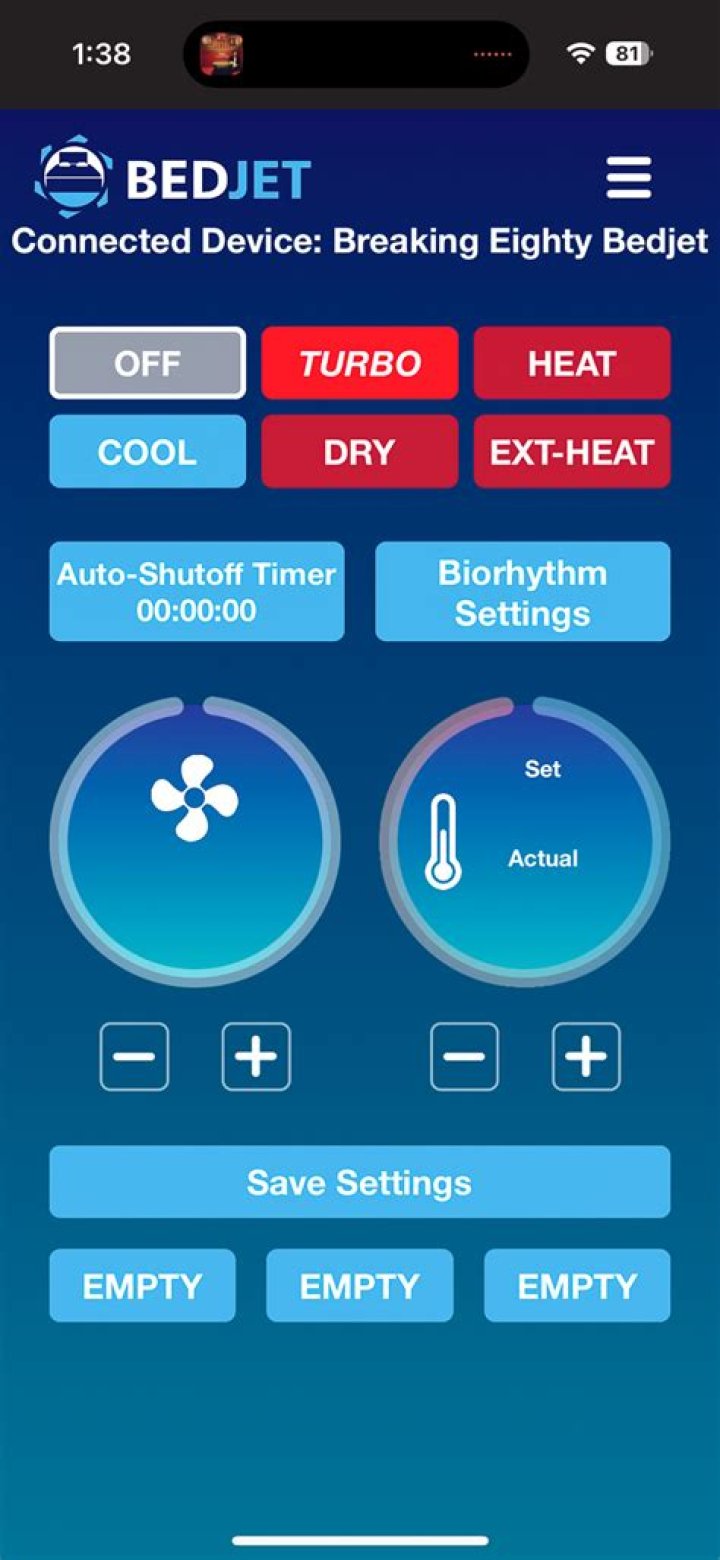Turn on EXT-HEAT mode

572,452
